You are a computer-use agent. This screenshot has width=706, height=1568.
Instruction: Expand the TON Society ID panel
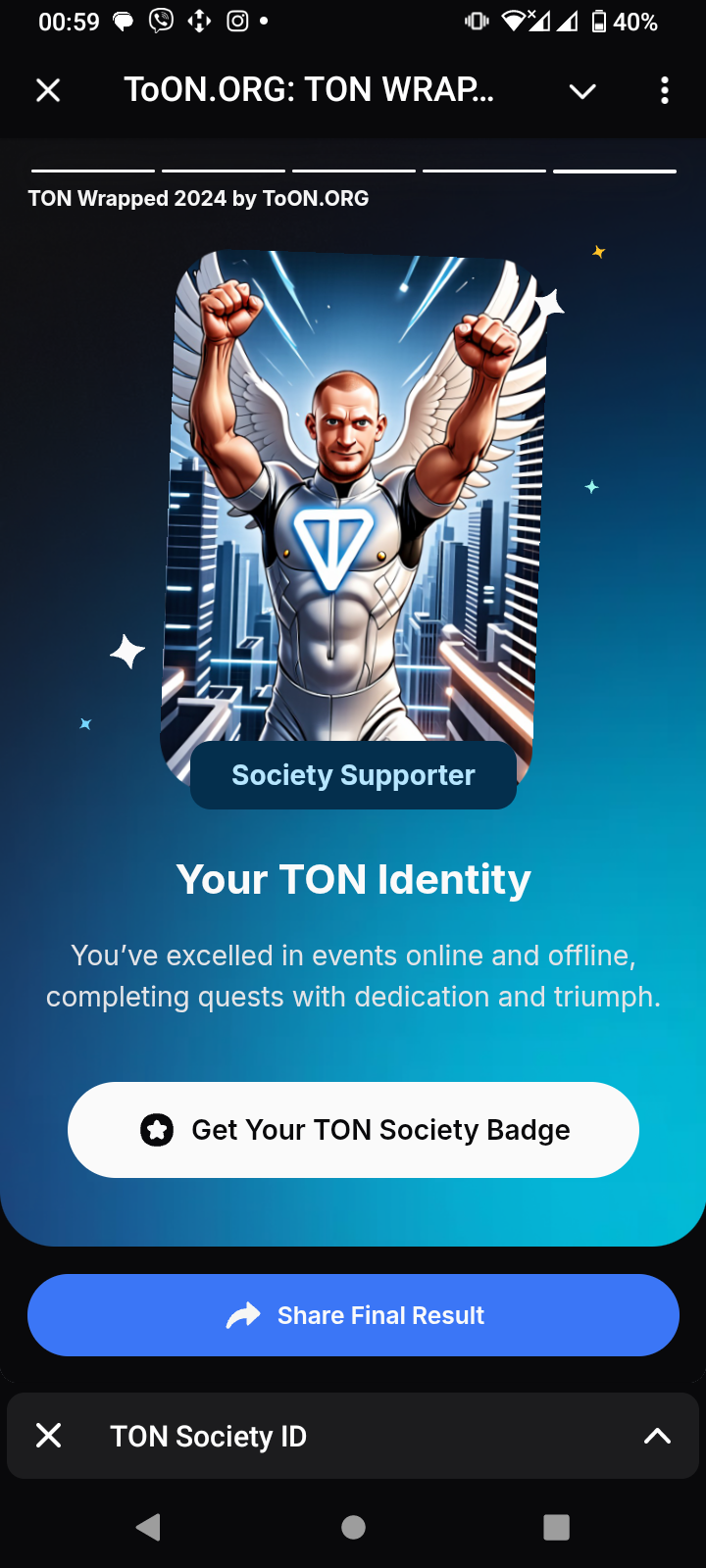coord(657,1436)
